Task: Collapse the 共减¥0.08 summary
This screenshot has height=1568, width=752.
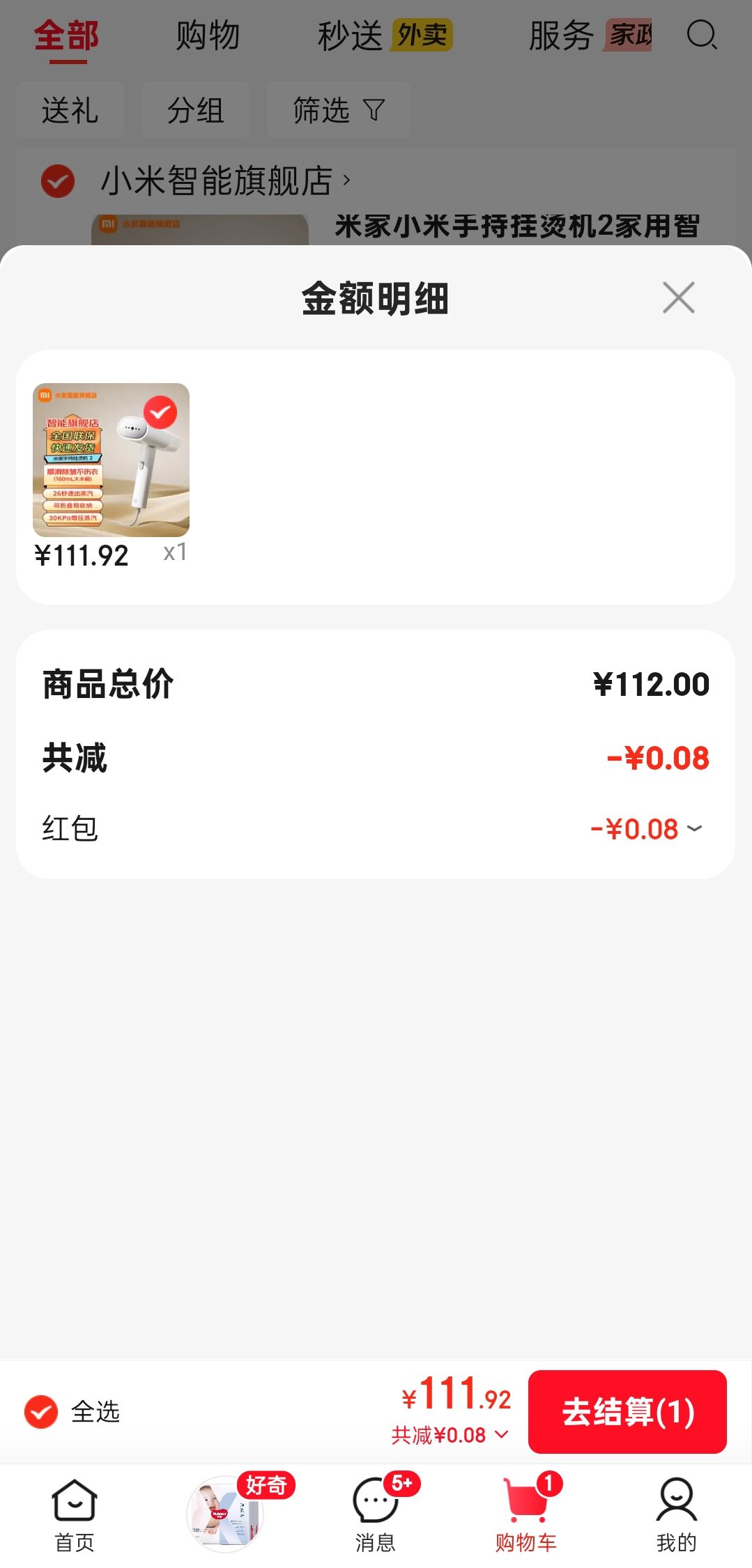Action: coord(450,1435)
